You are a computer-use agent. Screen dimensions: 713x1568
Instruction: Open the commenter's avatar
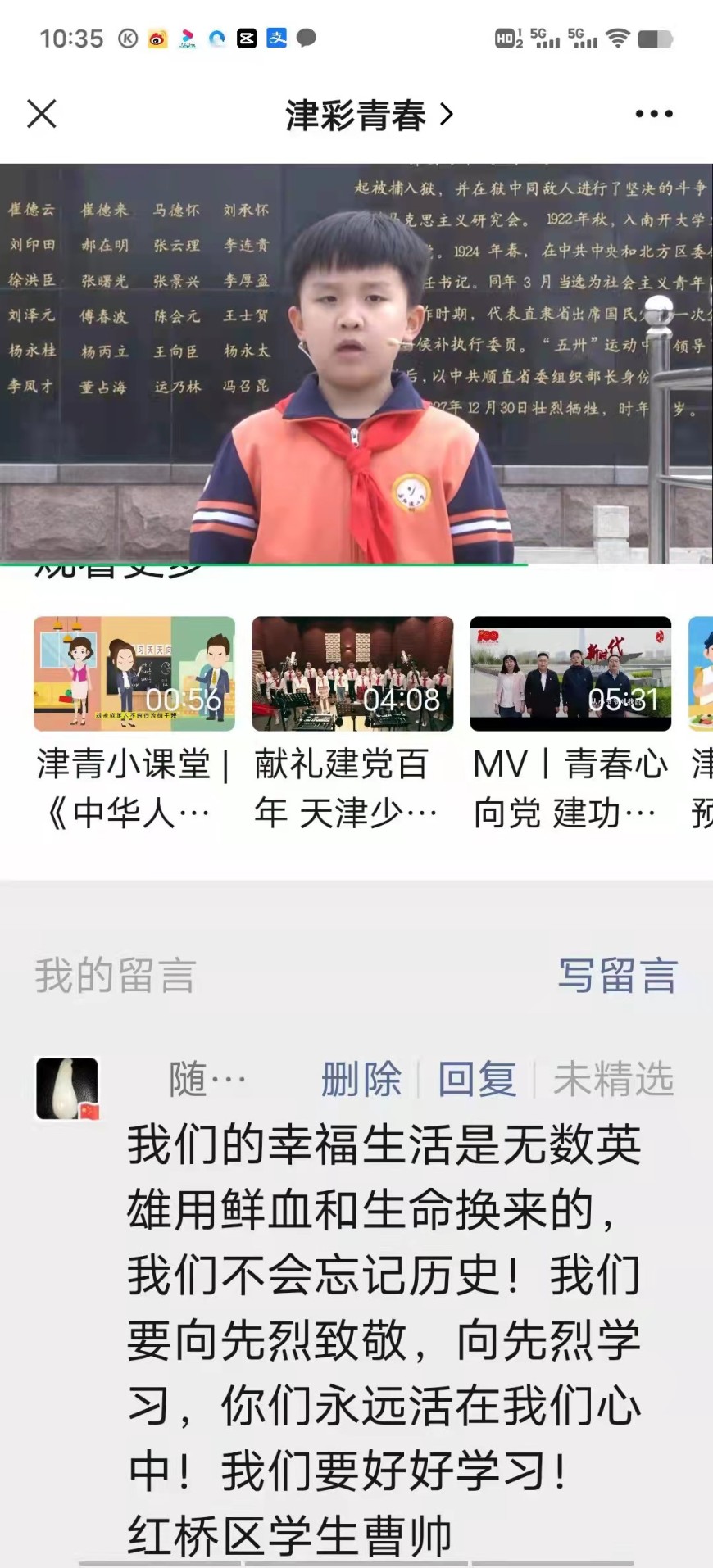point(67,1089)
